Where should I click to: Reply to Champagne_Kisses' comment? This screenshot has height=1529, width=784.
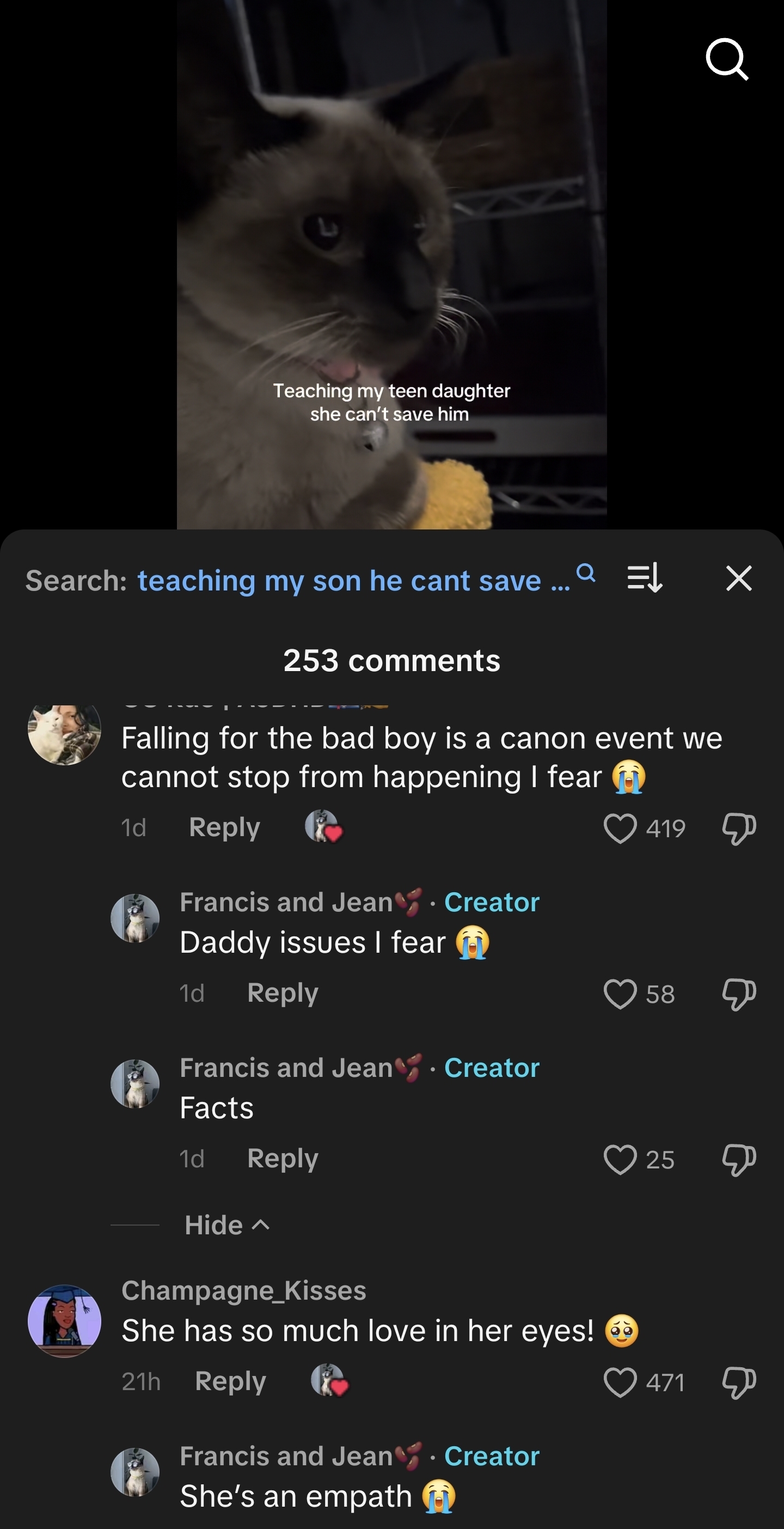coord(230,1382)
